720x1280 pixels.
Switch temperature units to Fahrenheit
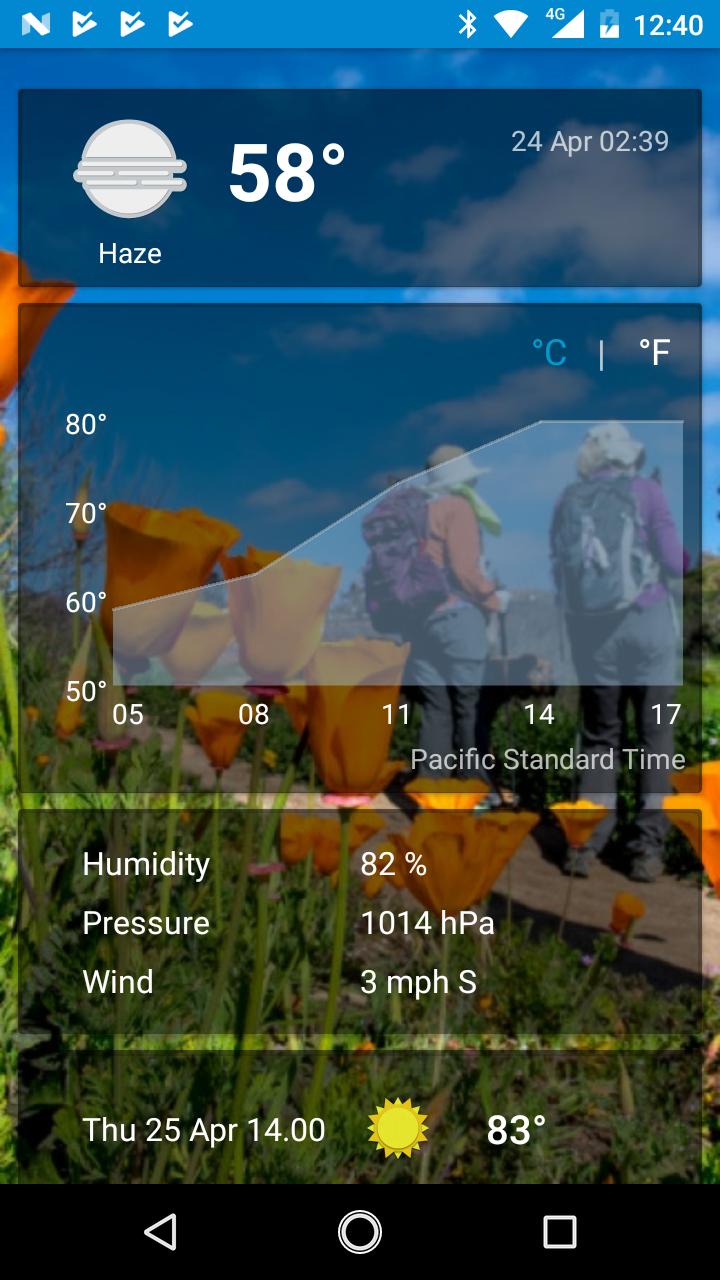click(x=653, y=351)
